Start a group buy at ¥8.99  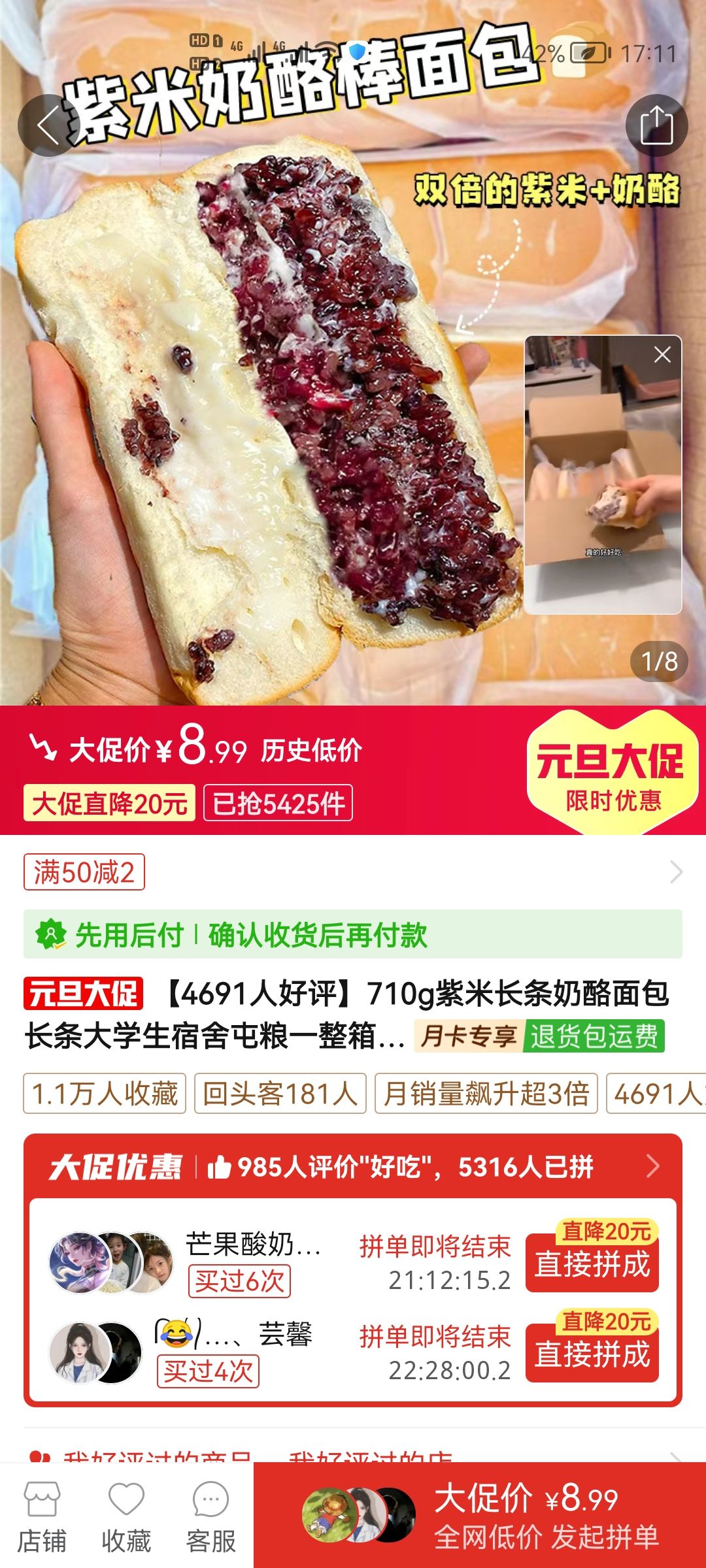click(x=480, y=1516)
